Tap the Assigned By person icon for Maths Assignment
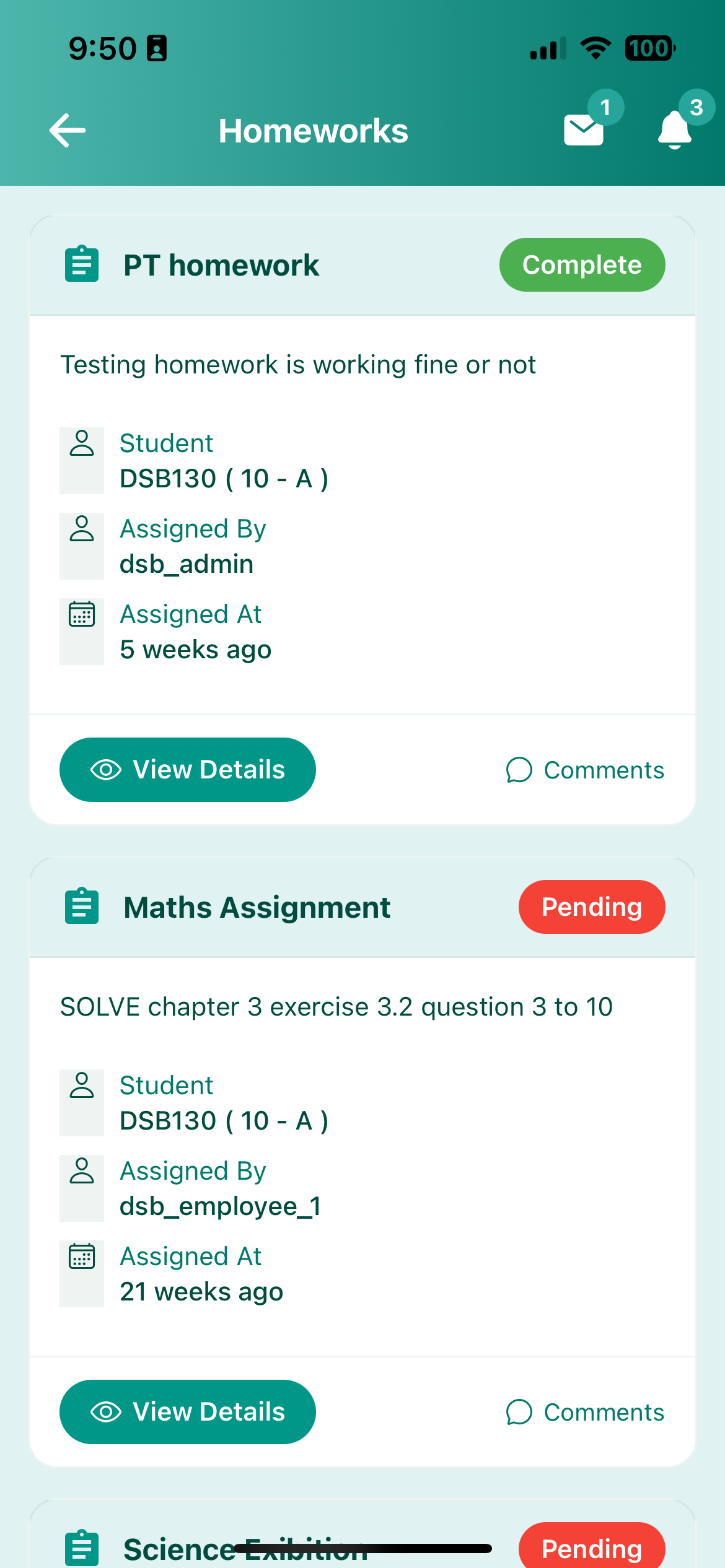Viewport: 725px width, 1568px height. coord(81,1172)
